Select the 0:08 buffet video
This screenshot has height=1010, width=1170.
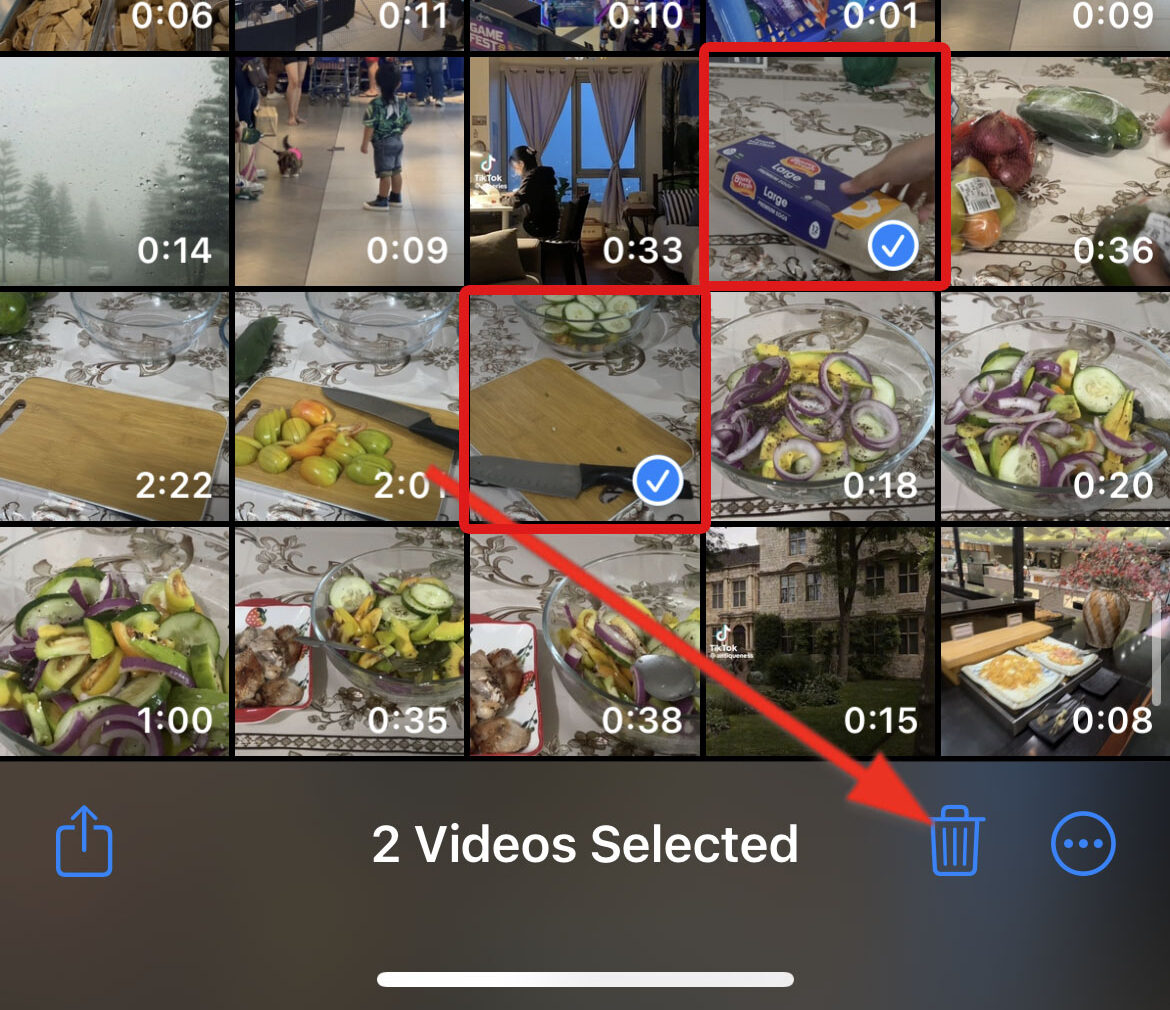click(x=1055, y=642)
